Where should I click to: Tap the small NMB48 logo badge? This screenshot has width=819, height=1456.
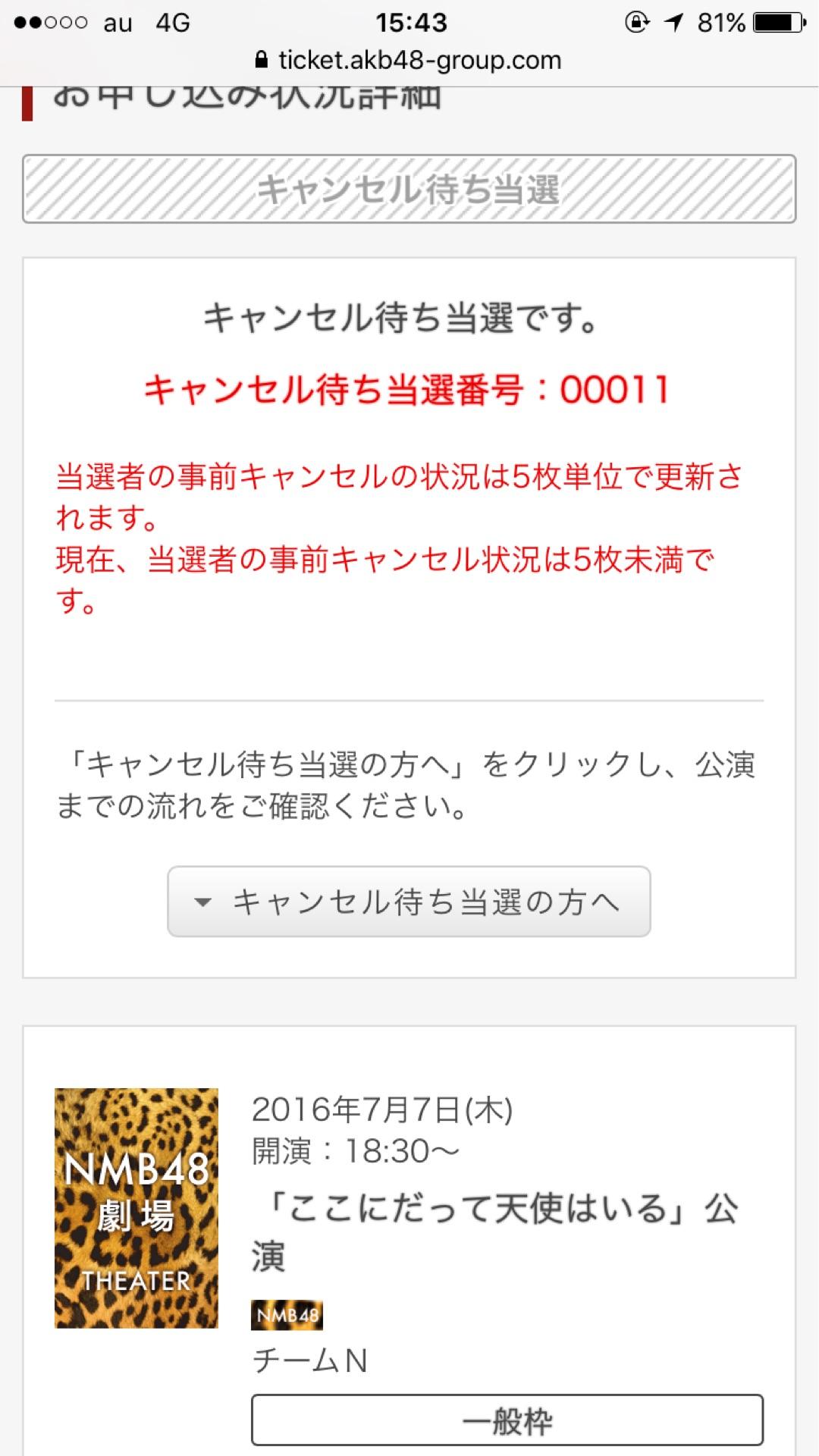[288, 1316]
